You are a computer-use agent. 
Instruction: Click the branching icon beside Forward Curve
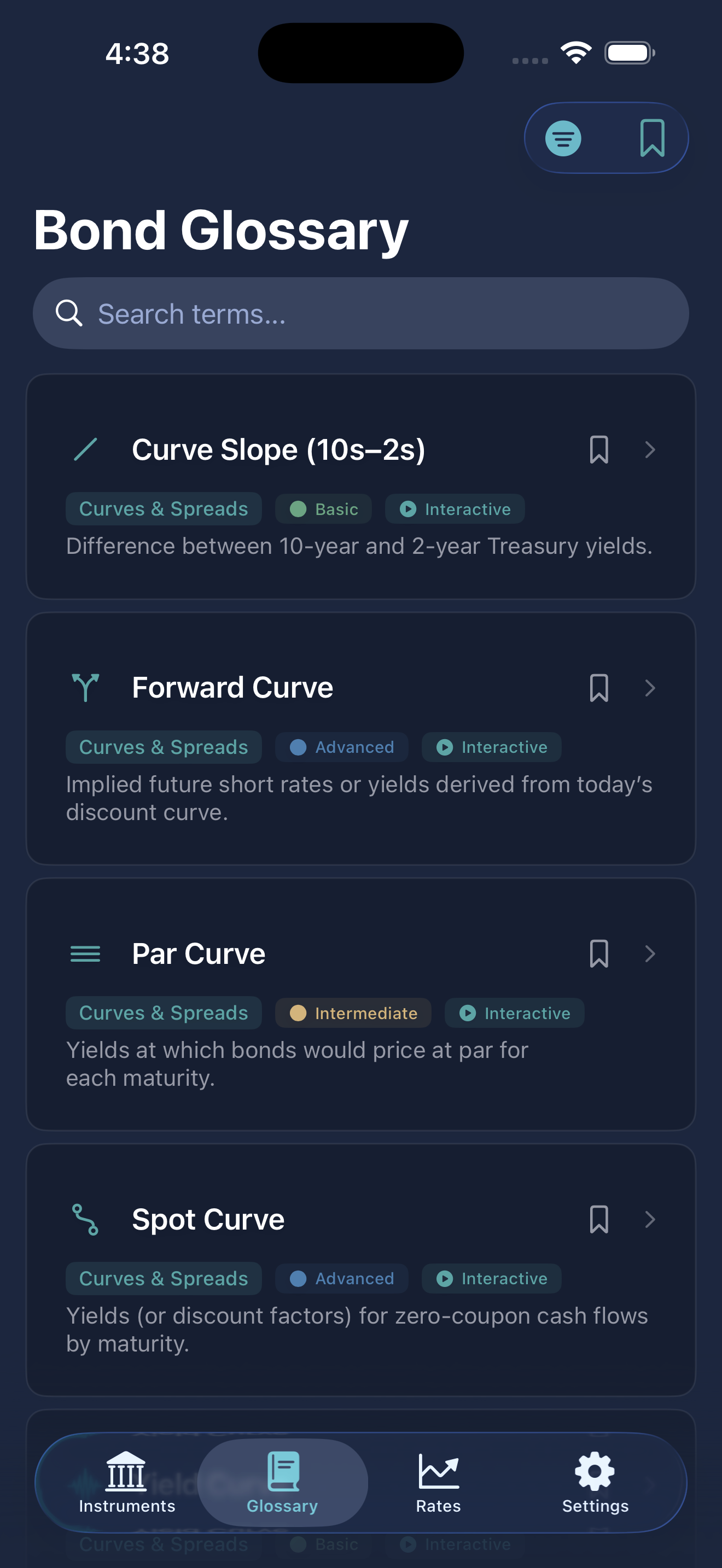tap(85, 687)
